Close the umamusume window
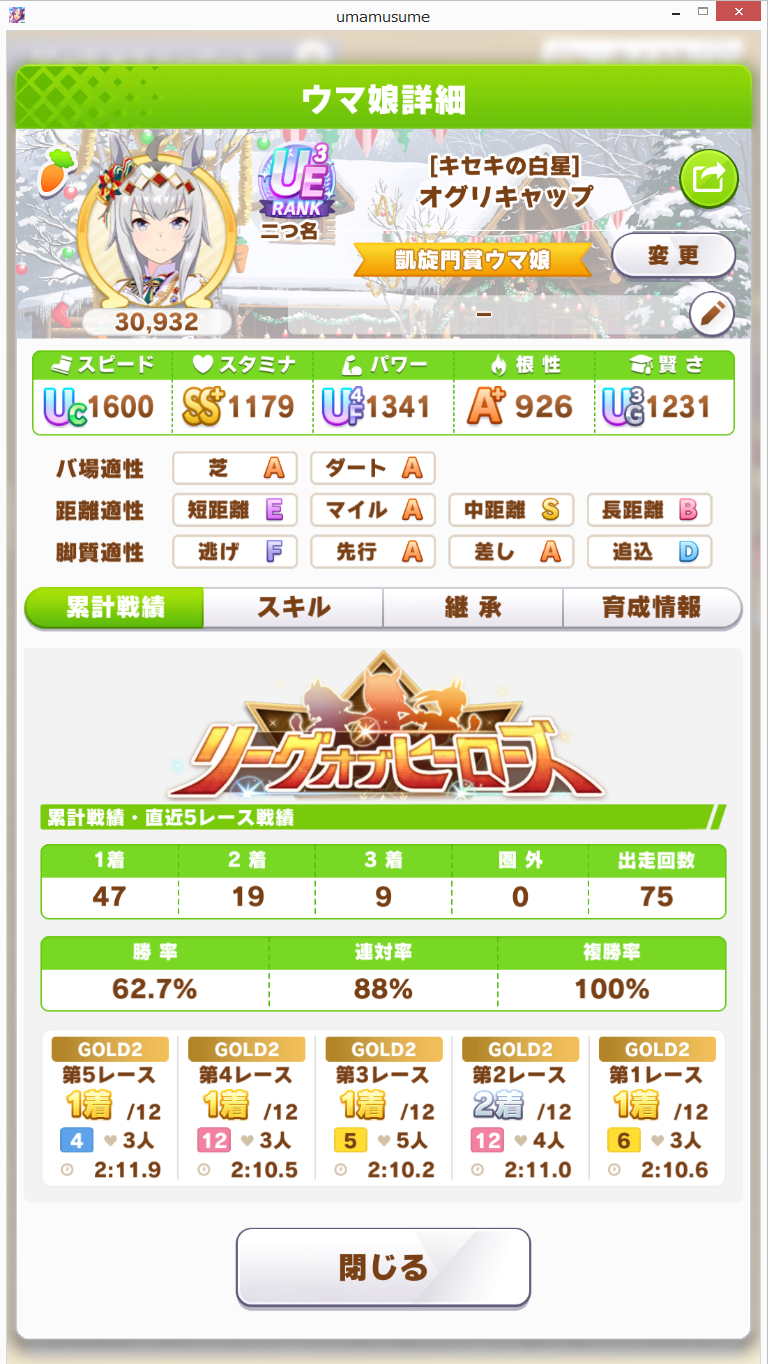This screenshot has width=768, height=1364. click(741, 12)
